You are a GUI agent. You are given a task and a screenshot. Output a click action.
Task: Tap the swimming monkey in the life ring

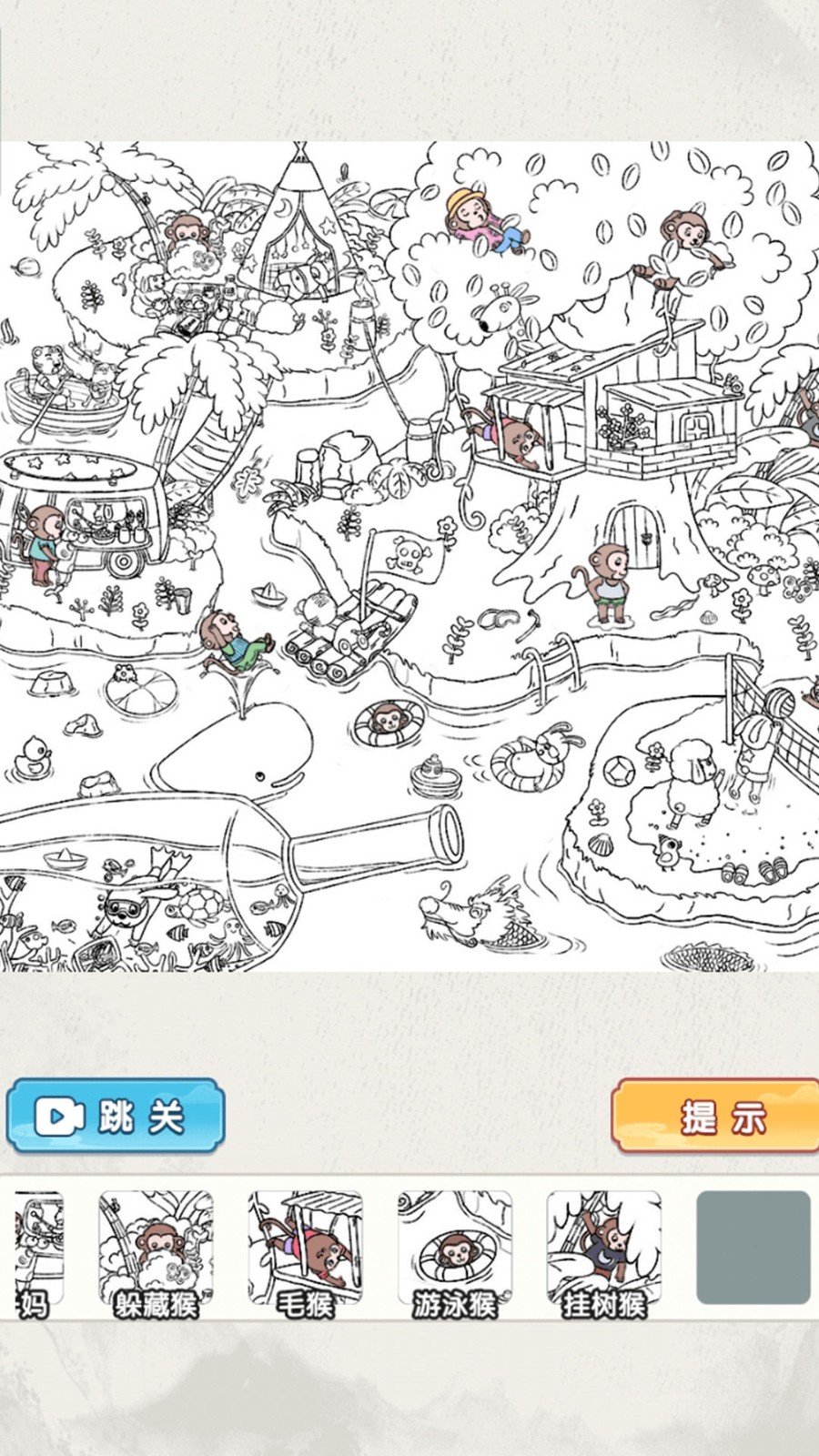[x=389, y=722]
